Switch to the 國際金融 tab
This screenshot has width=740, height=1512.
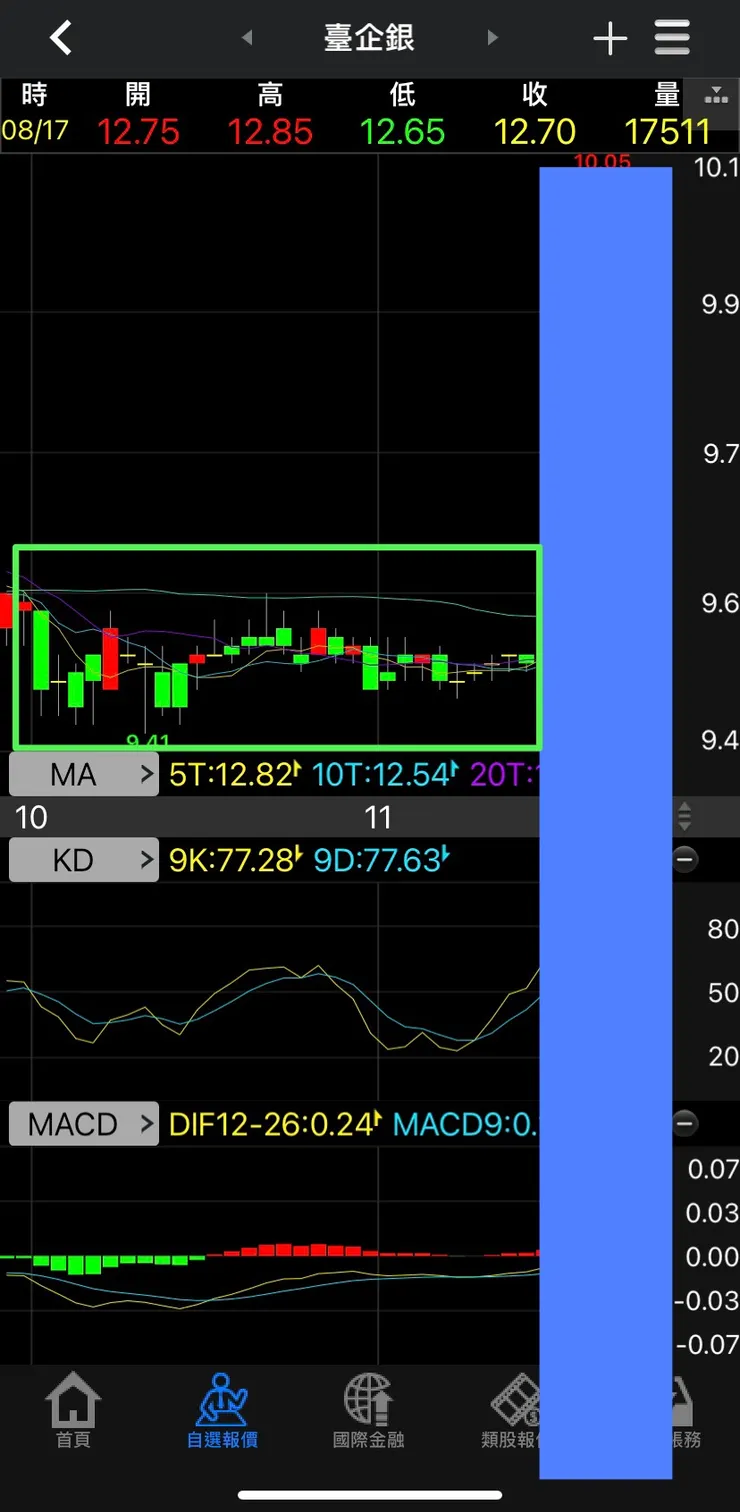369,1412
